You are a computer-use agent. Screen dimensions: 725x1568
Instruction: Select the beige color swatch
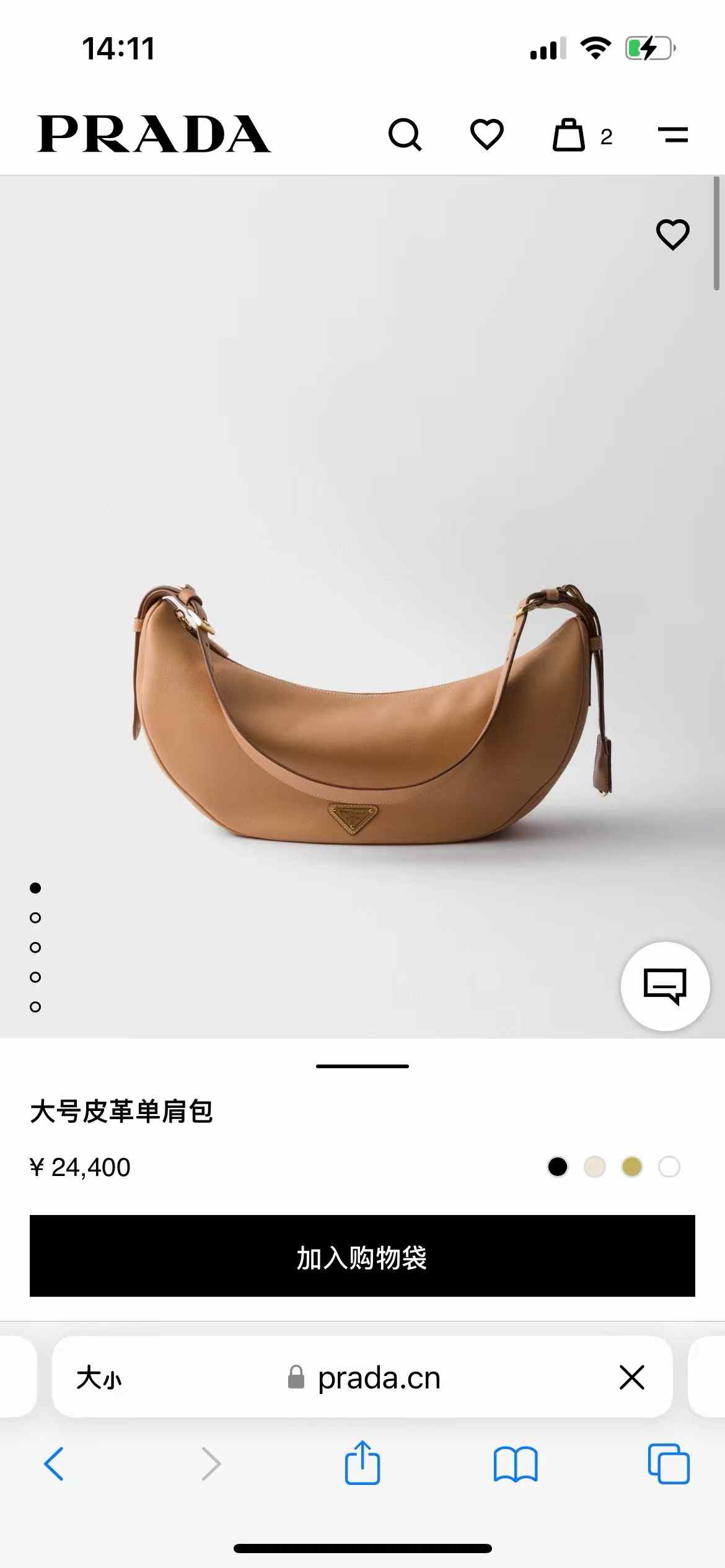click(x=595, y=1167)
